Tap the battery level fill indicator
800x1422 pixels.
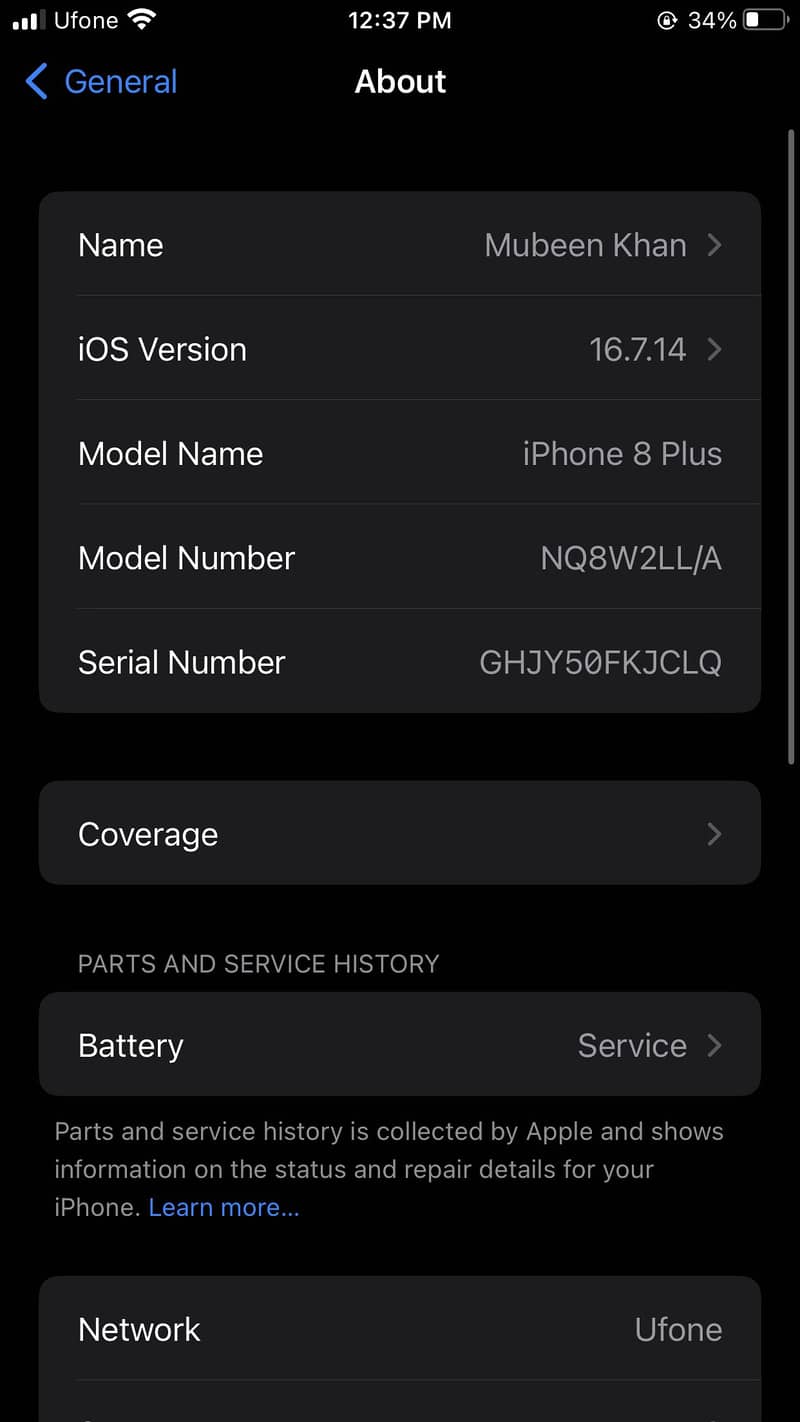click(755, 18)
